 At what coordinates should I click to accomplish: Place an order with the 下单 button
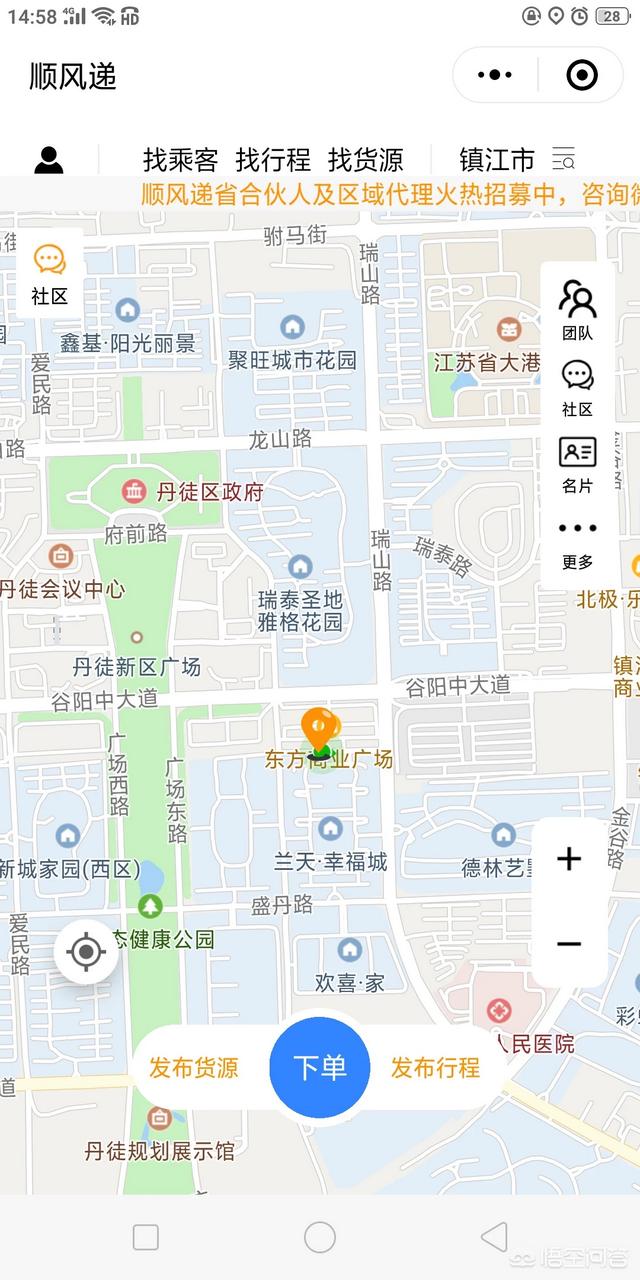click(320, 1068)
